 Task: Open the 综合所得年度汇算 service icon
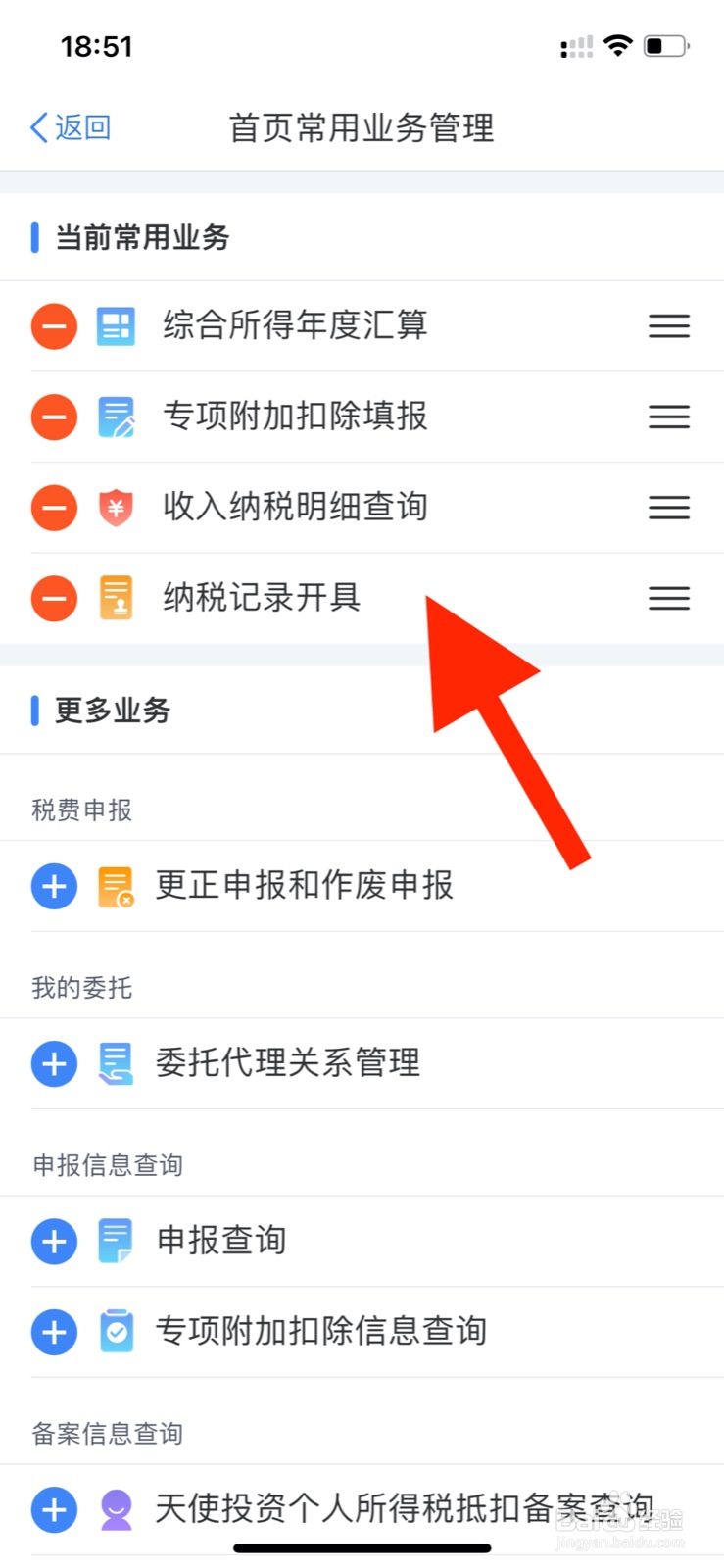116,326
